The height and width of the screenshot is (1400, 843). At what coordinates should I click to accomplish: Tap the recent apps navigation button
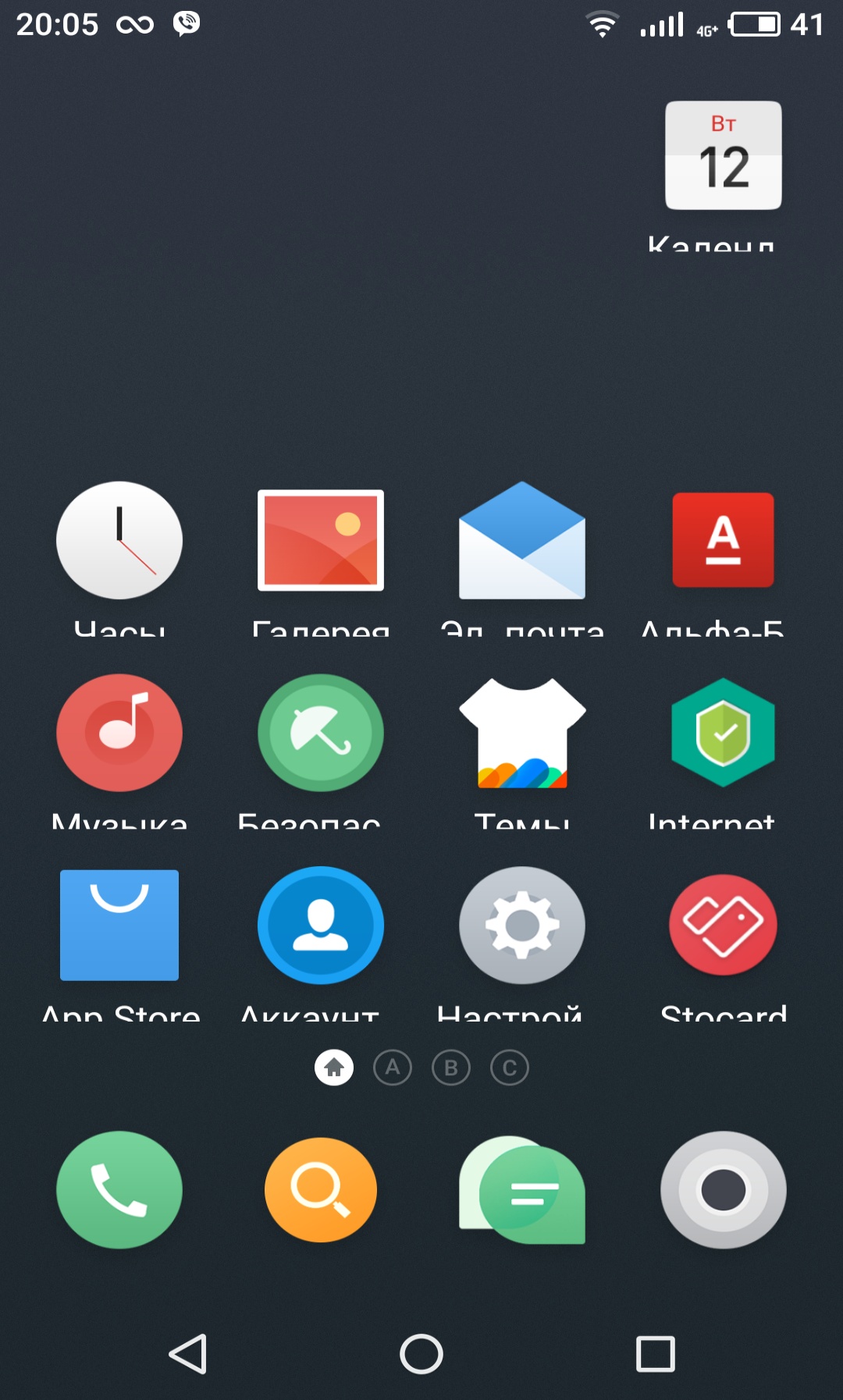[656, 1354]
